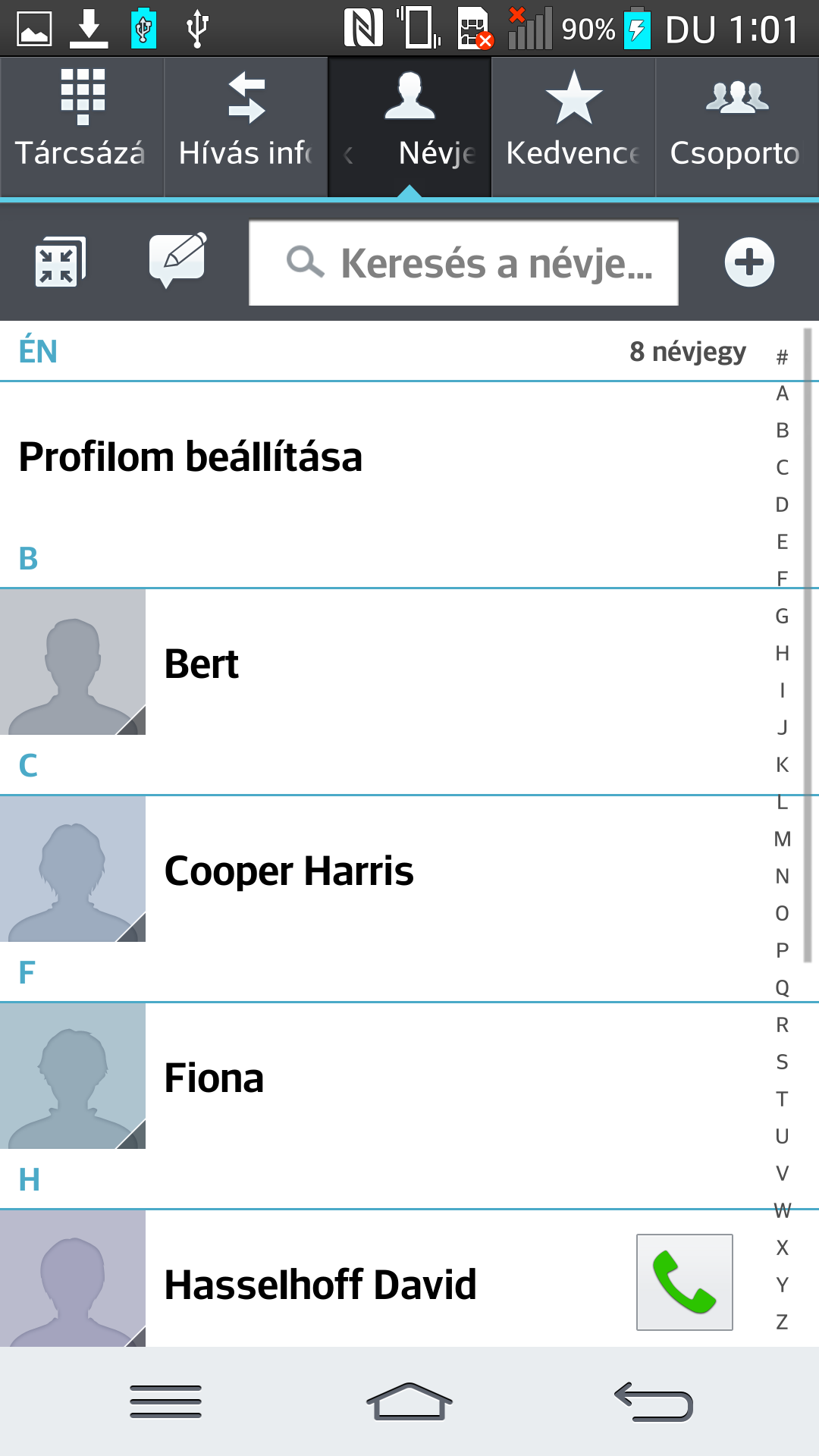Tap Cooper Harris's profile picture
Image resolution: width=819 pixels, height=1456 pixels.
pos(73,869)
